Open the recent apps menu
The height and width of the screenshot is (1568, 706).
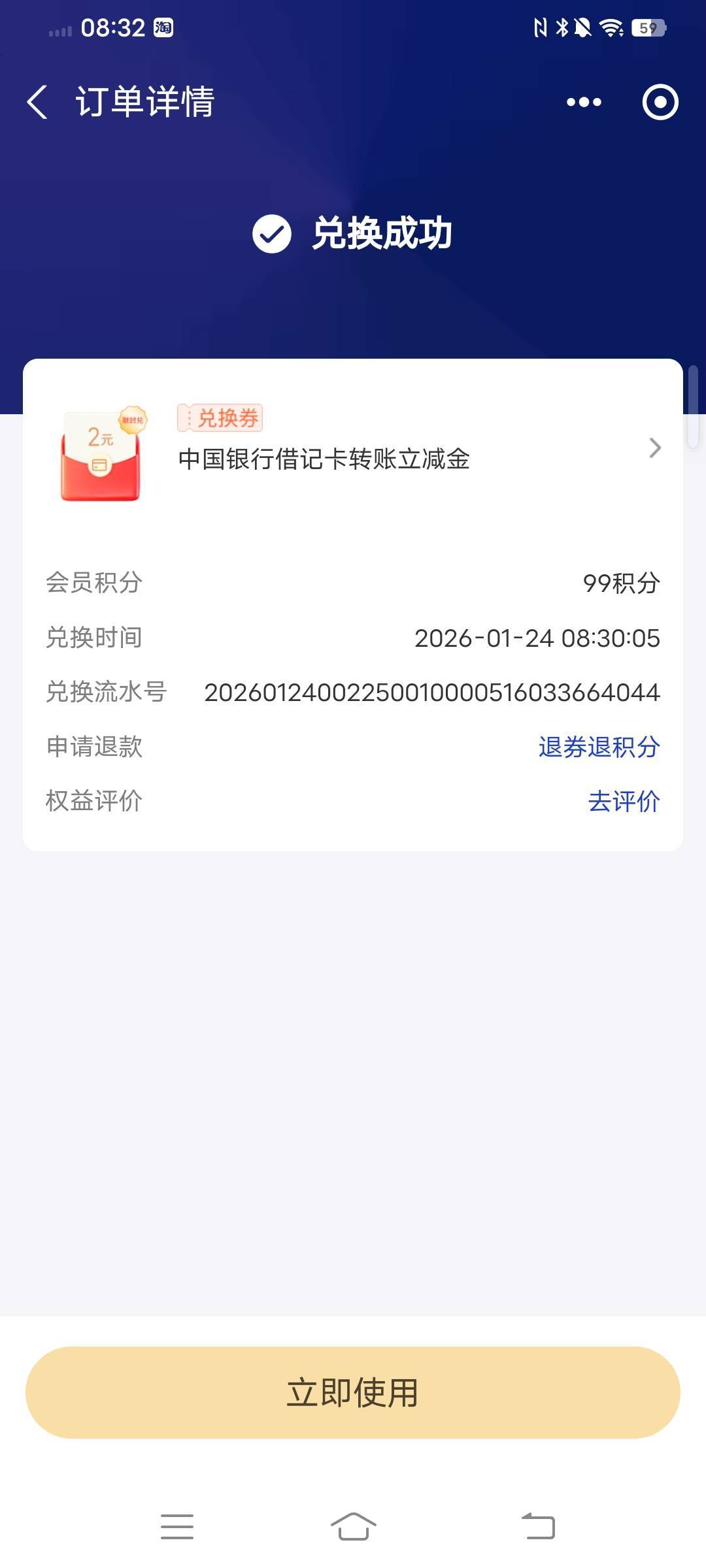coord(177,1527)
